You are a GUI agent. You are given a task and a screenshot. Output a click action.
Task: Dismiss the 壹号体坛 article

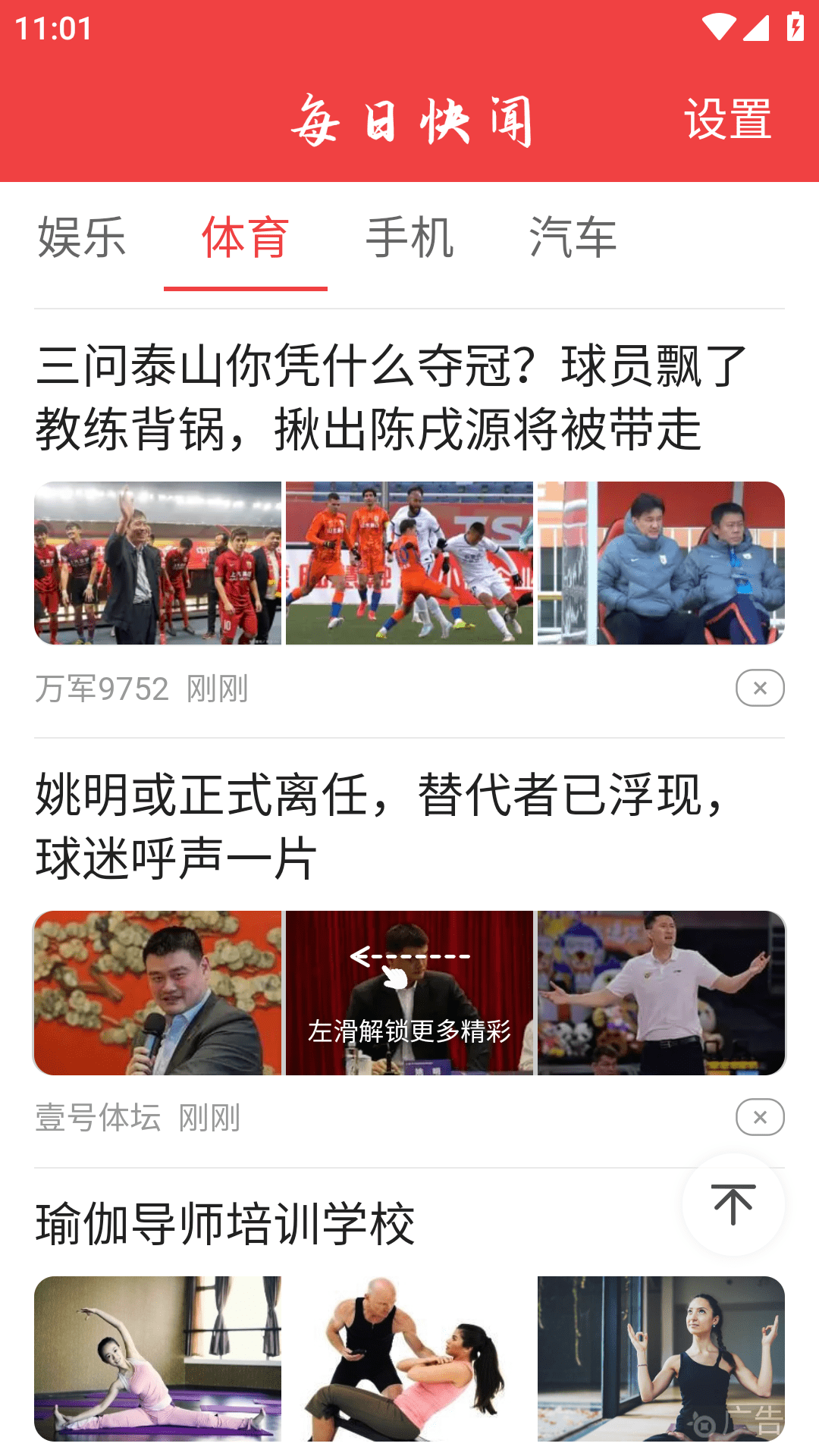[x=760, y=1117]
